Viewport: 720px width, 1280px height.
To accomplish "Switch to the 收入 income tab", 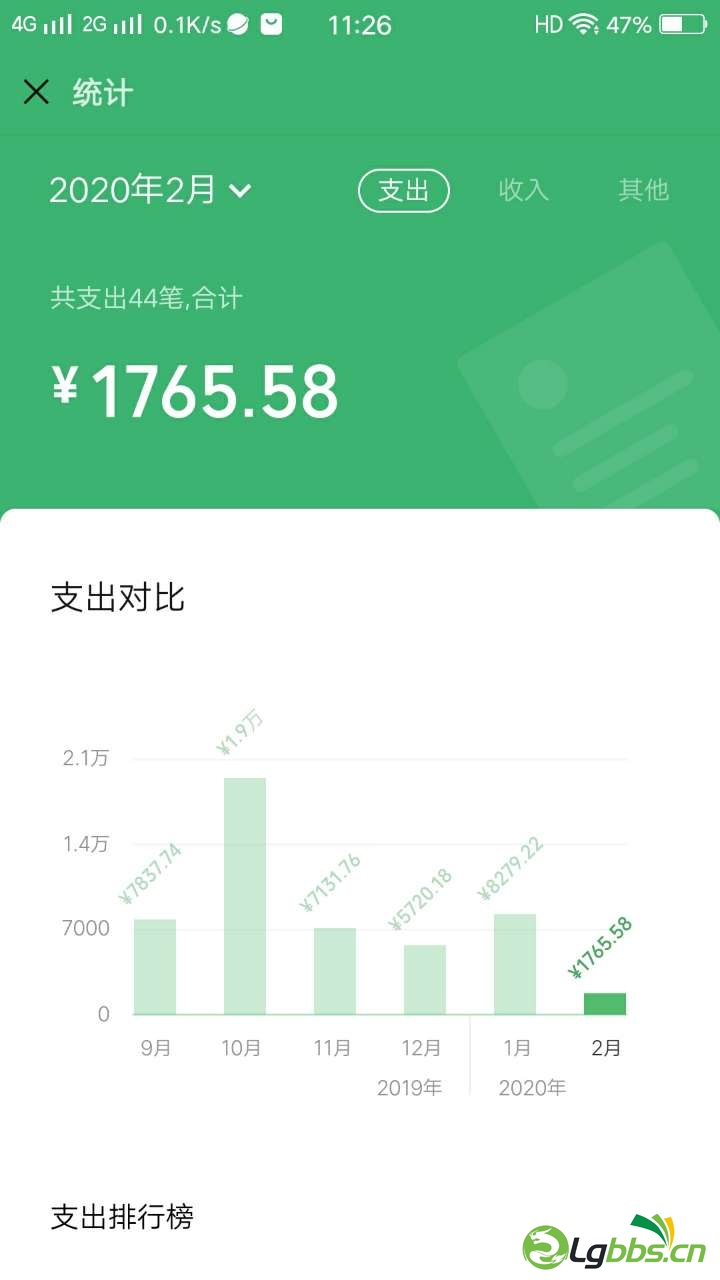I will pyautogui.click(x=524, y=190).
